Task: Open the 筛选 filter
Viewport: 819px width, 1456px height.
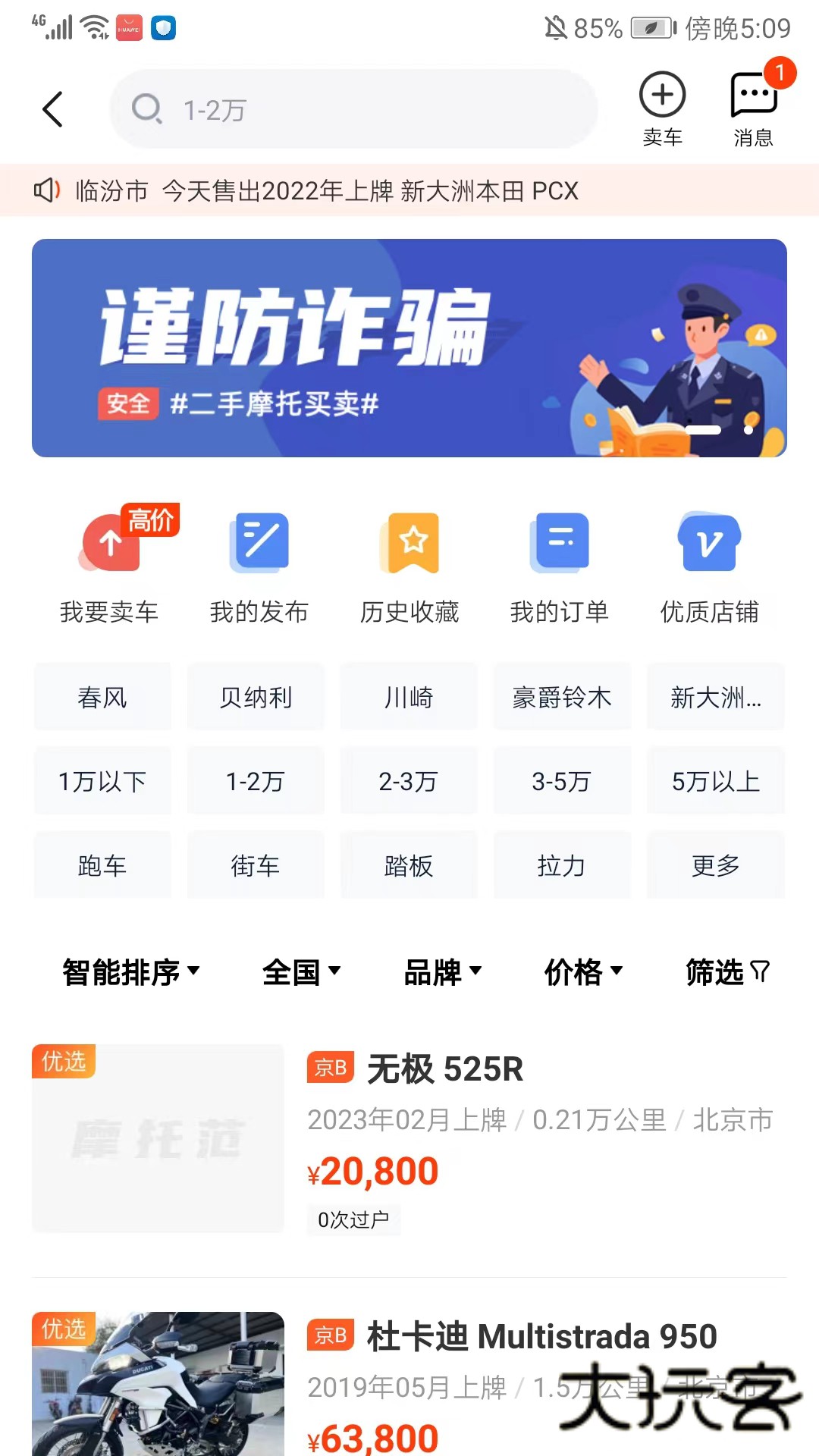Action: 727,971
